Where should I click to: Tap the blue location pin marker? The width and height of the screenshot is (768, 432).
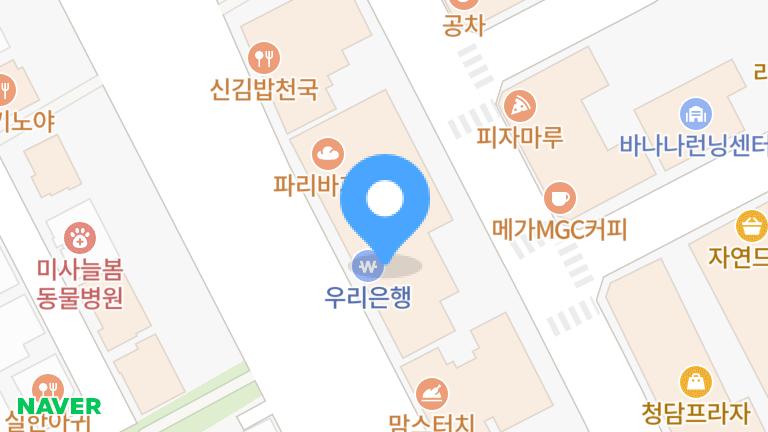pos(385,201)
